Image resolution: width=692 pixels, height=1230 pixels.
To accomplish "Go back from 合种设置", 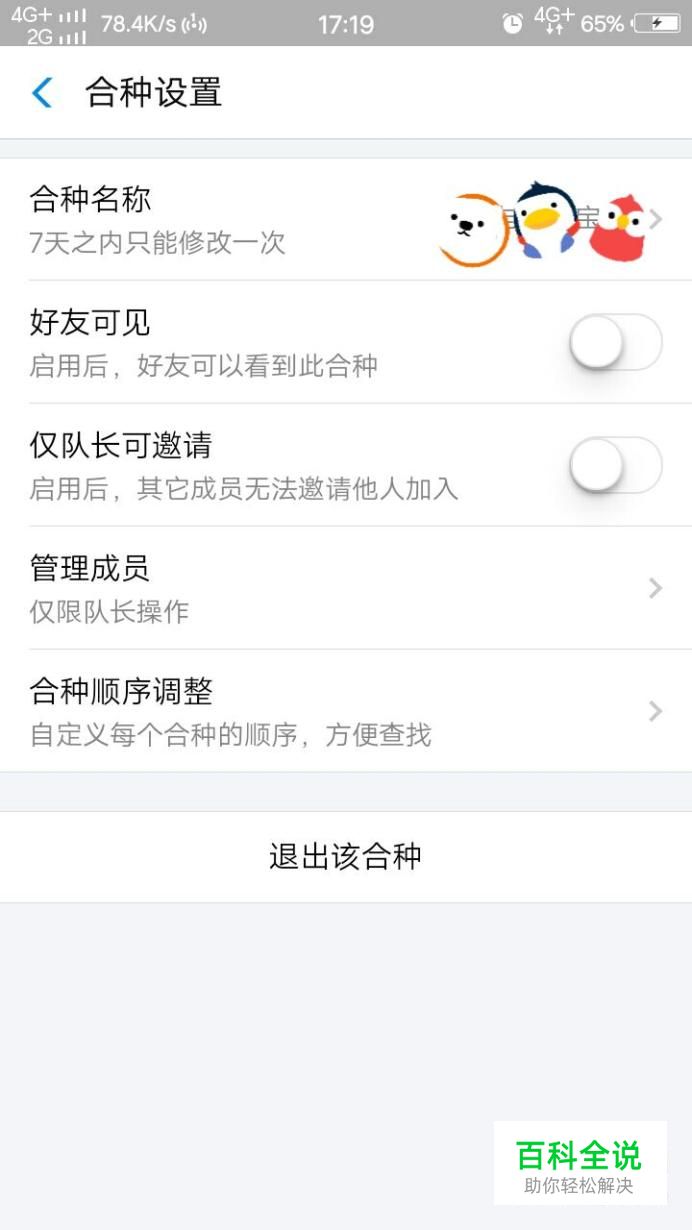I will (x=42, y=93).
